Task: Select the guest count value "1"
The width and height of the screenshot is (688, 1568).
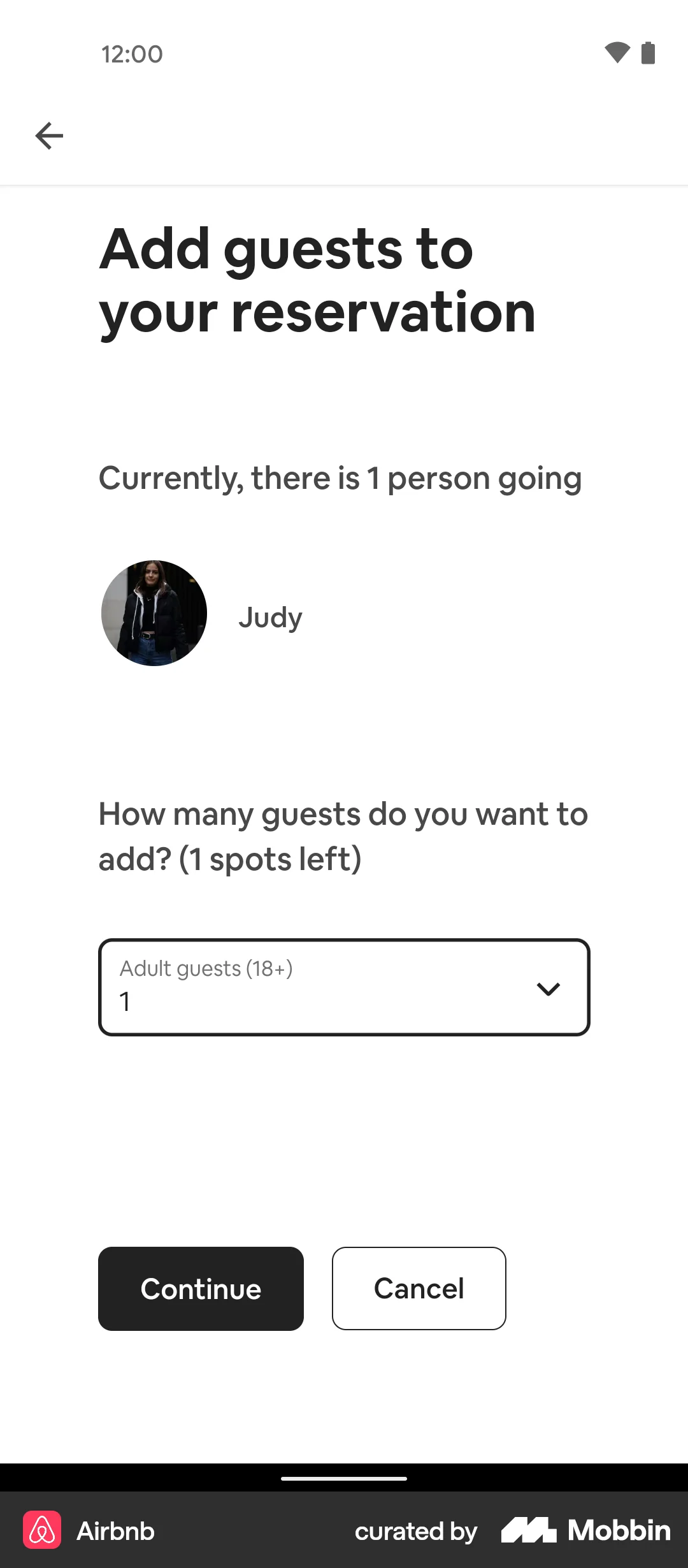Action: [125, 1002]
